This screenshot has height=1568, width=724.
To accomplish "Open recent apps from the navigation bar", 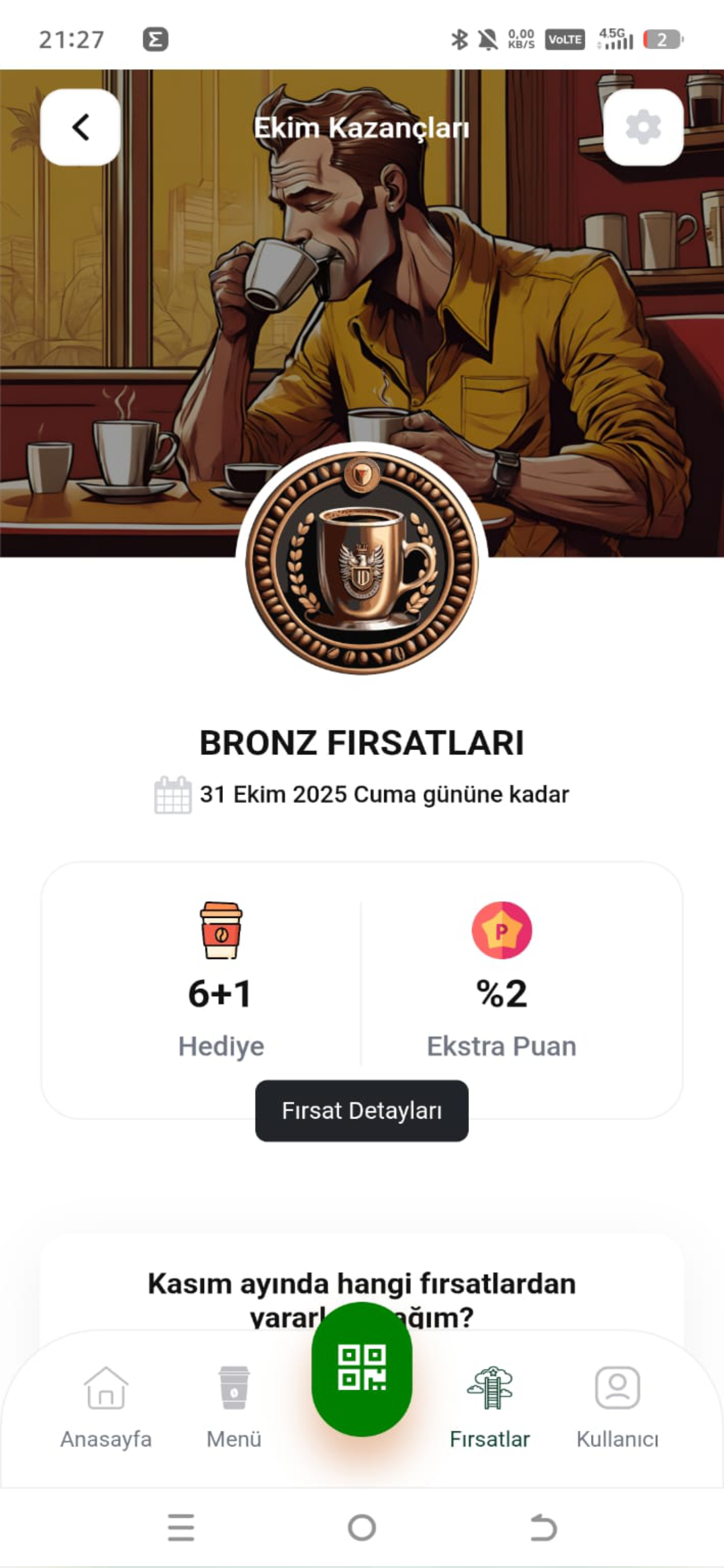I will pos(181,1527).
